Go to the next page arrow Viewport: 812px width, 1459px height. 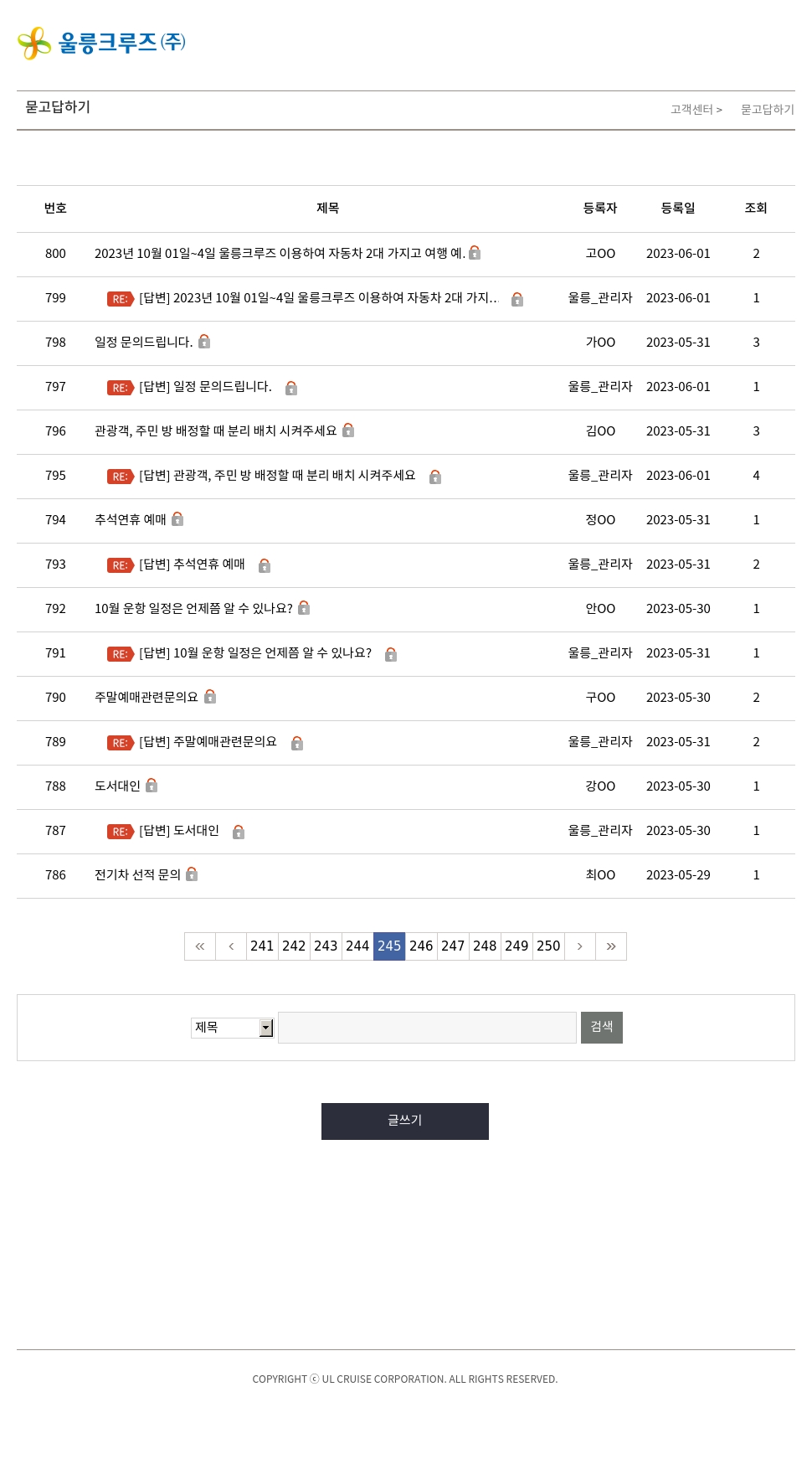pos(579,946)
